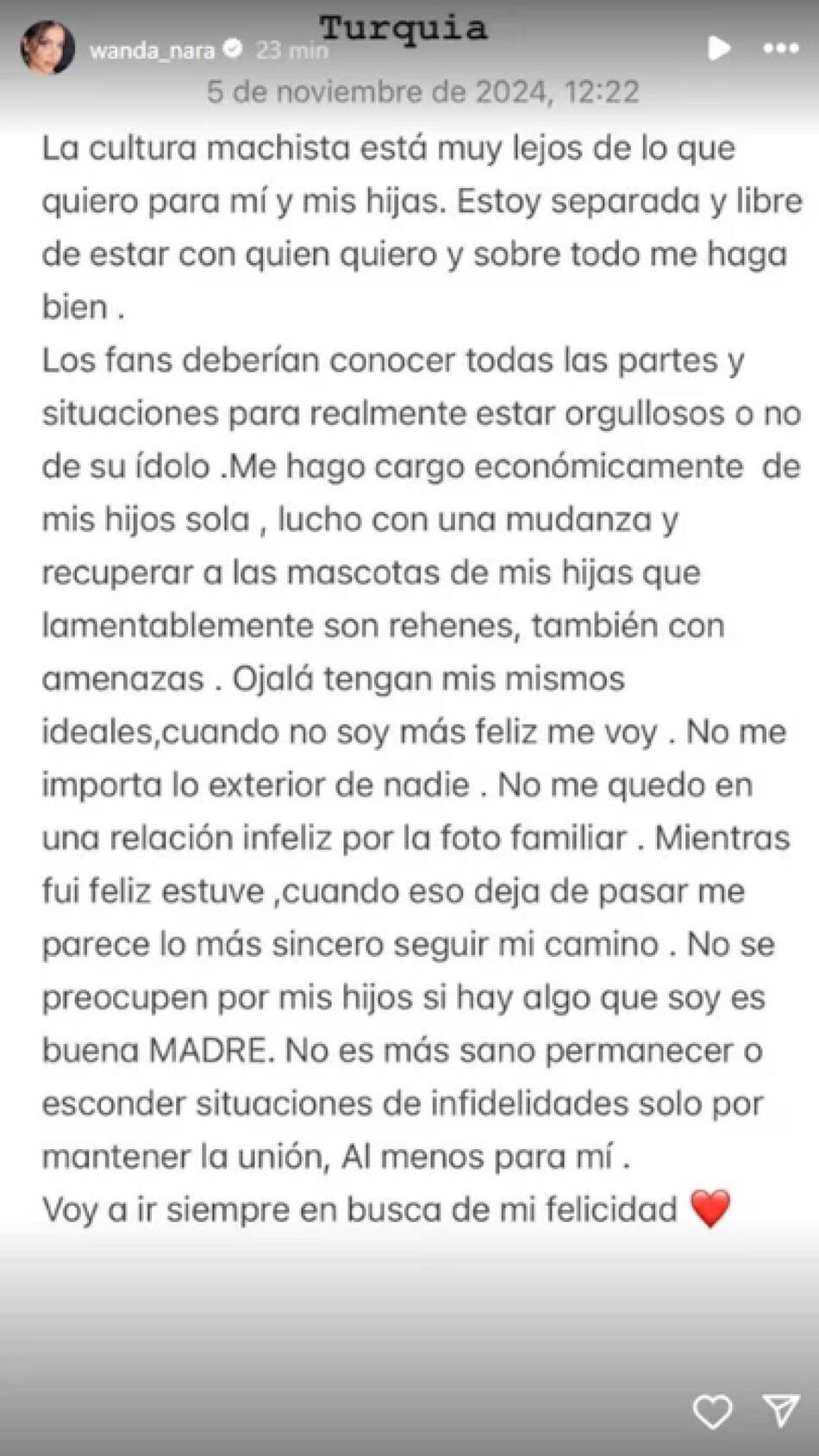This screenshot has height=1456, width=819.
Task: Resume story playback with play button
Action: point(718,48)
